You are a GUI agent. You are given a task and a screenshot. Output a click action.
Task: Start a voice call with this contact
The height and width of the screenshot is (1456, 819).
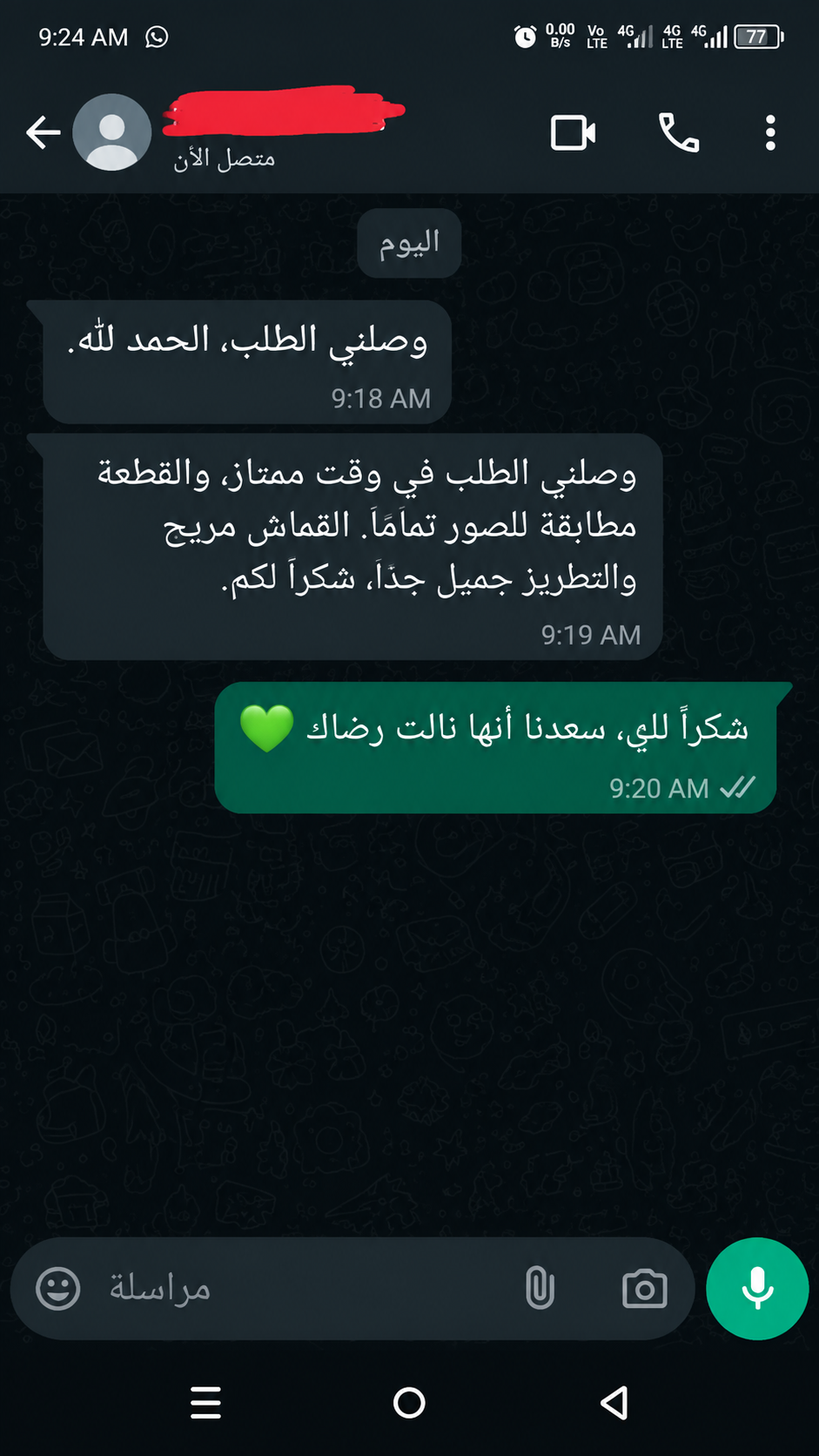(x=679, y=133)
